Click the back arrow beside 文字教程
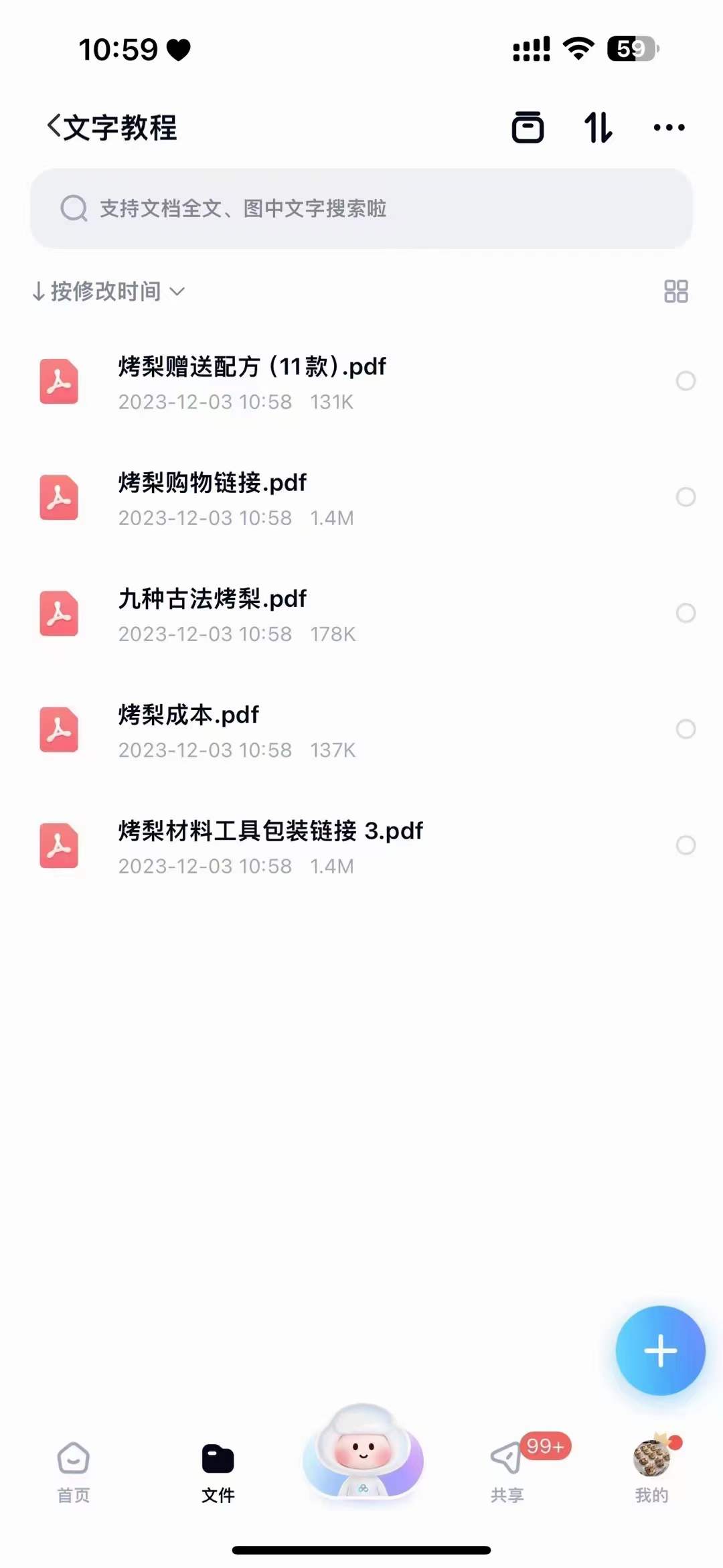This screenshot has width=723, height=1568. point(52,127)
